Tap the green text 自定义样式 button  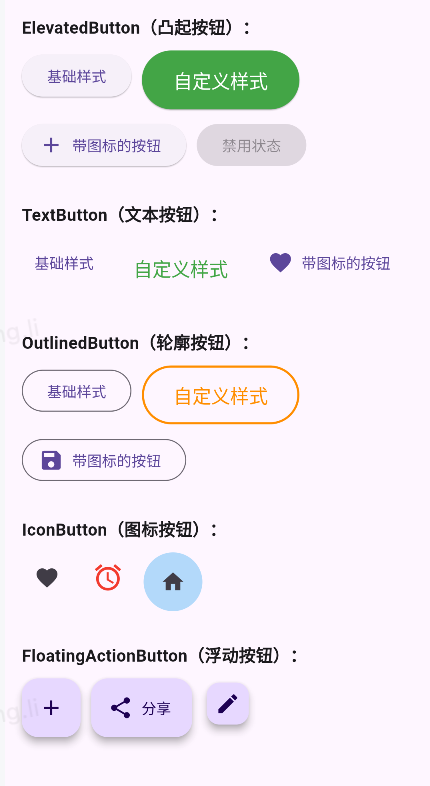[x=181, y=269]
